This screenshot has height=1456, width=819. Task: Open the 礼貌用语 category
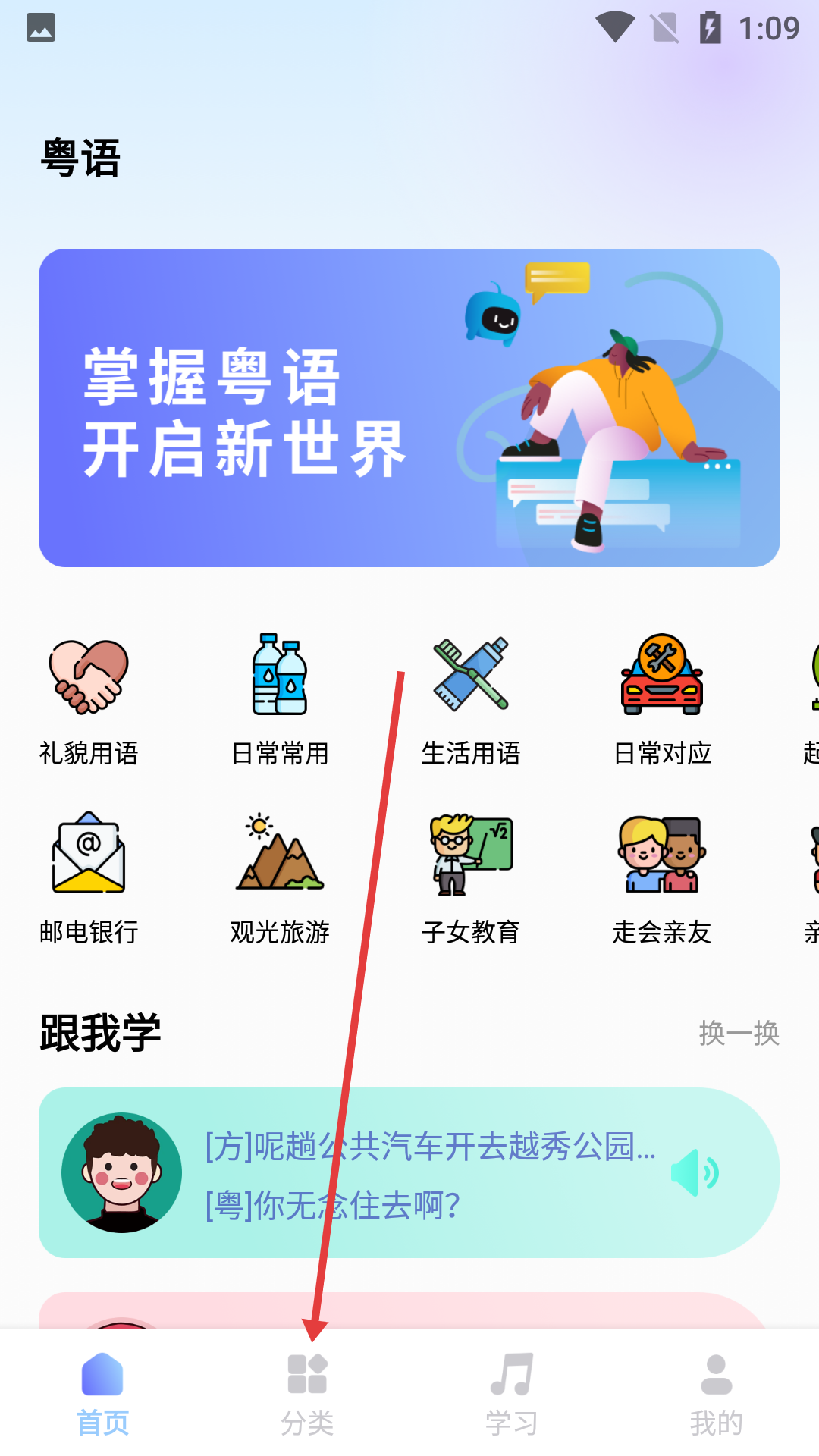(x=89, y=699)
